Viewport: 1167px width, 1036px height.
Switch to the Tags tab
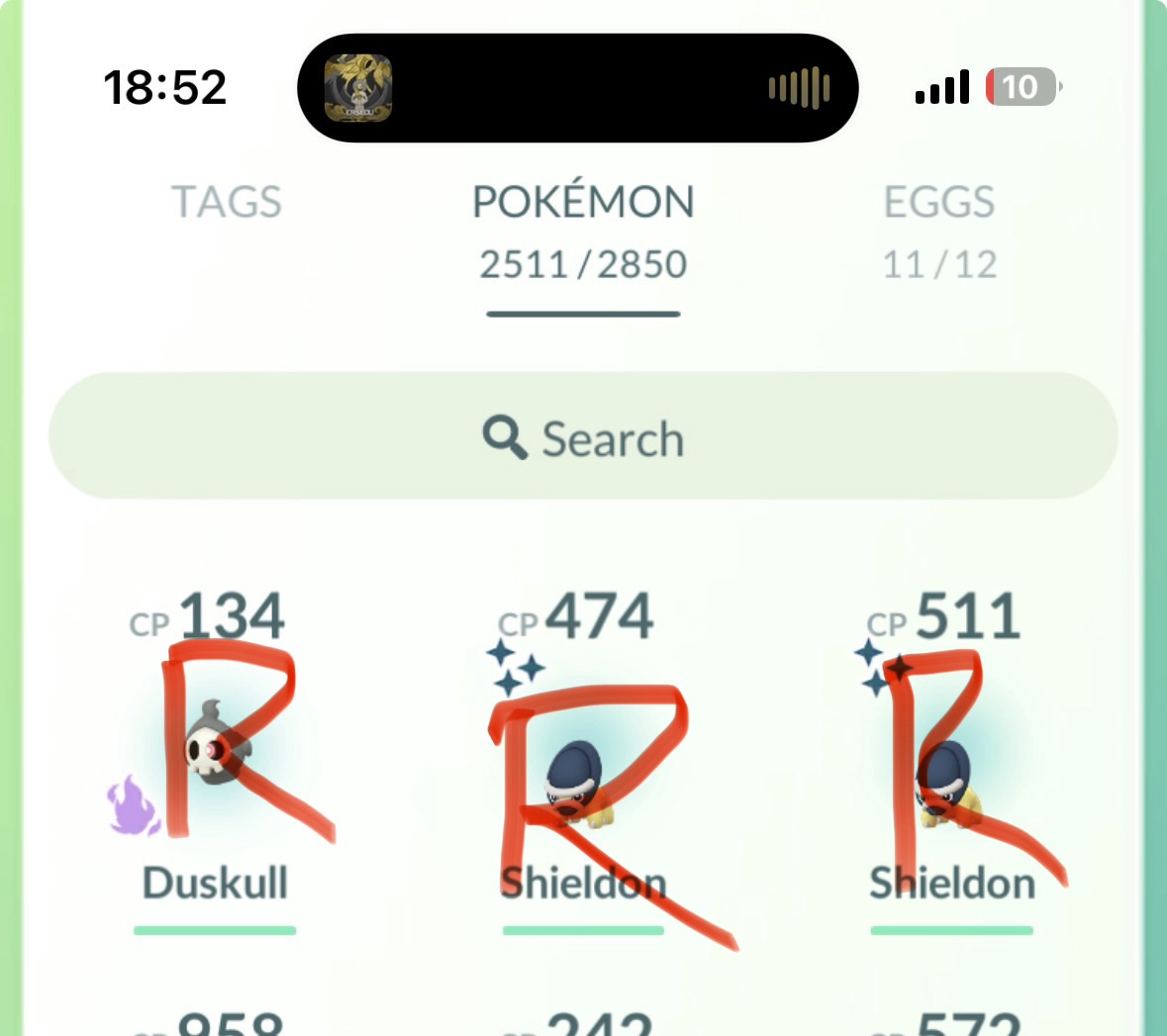[x=227, y=203]
